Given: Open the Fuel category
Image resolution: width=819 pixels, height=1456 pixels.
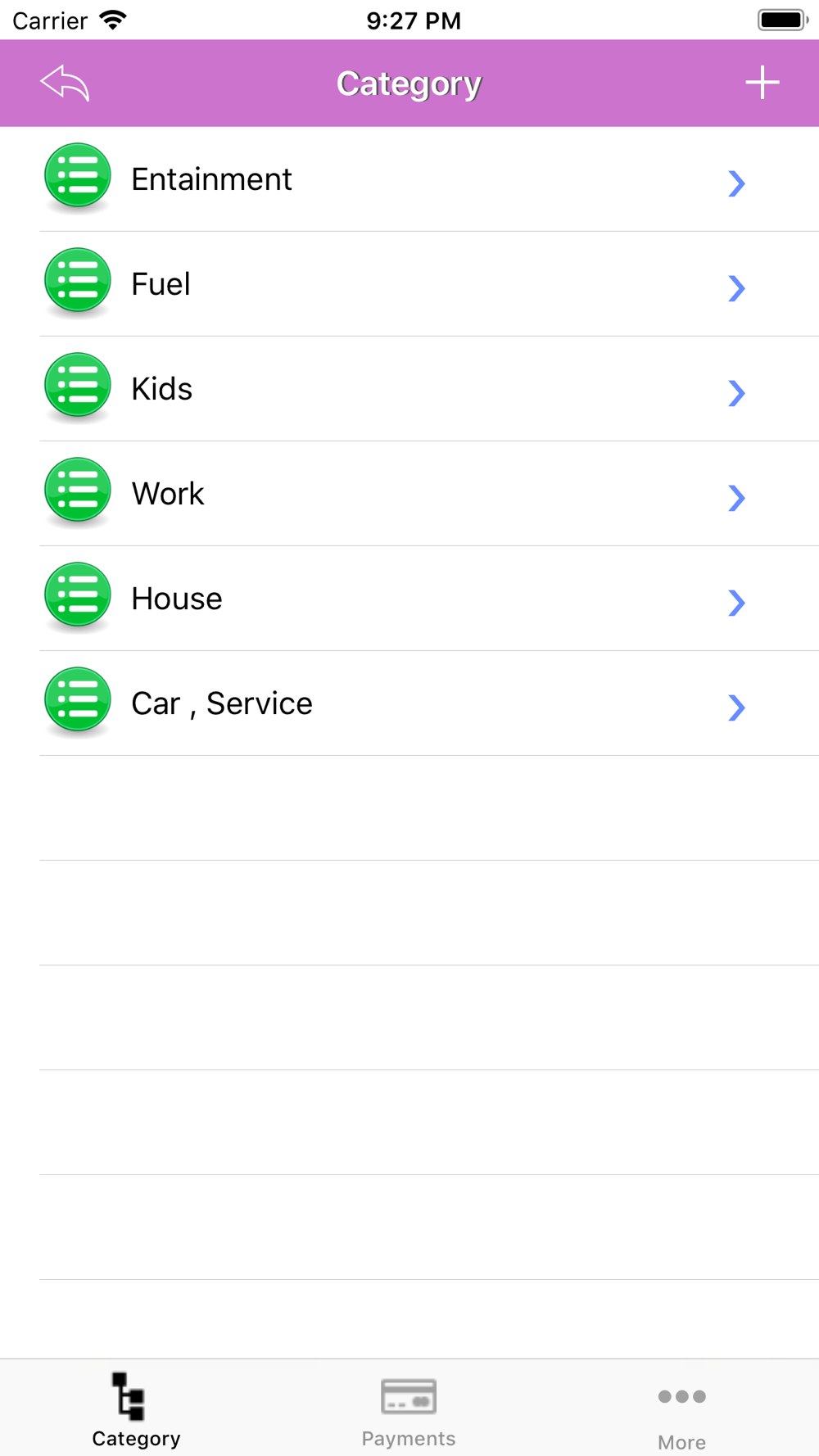Looking at the screenshot, I should pyautogui.click(x=409, y=284).
